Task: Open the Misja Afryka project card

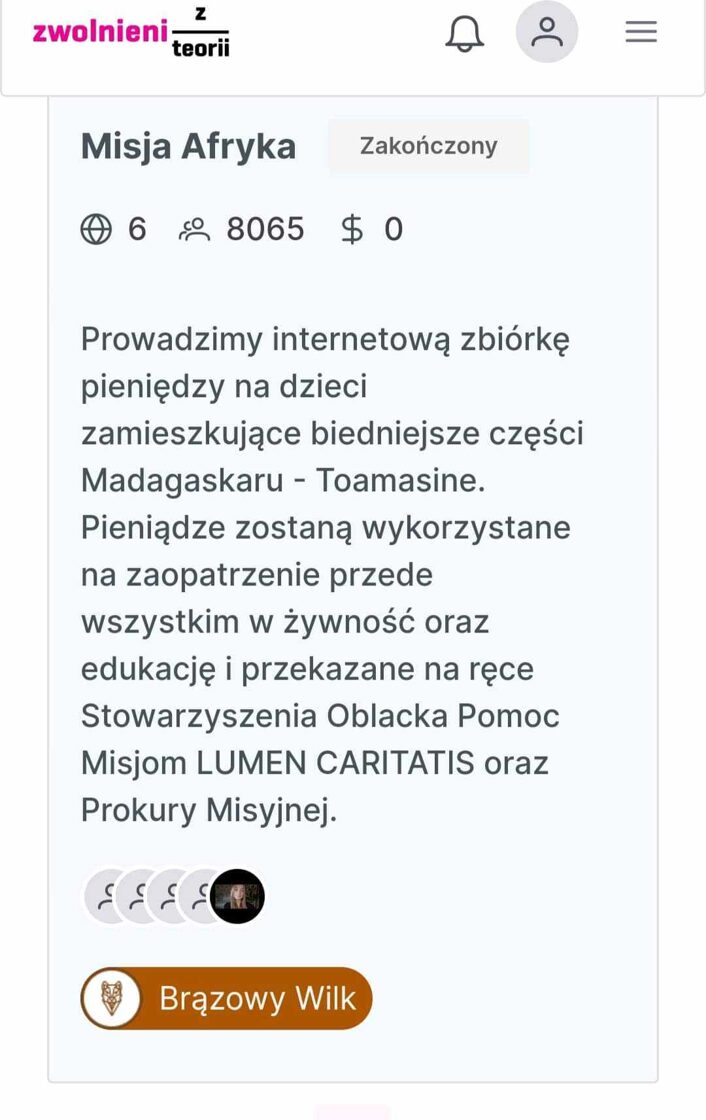Action: pyautogui.click(x=188, y=146)
